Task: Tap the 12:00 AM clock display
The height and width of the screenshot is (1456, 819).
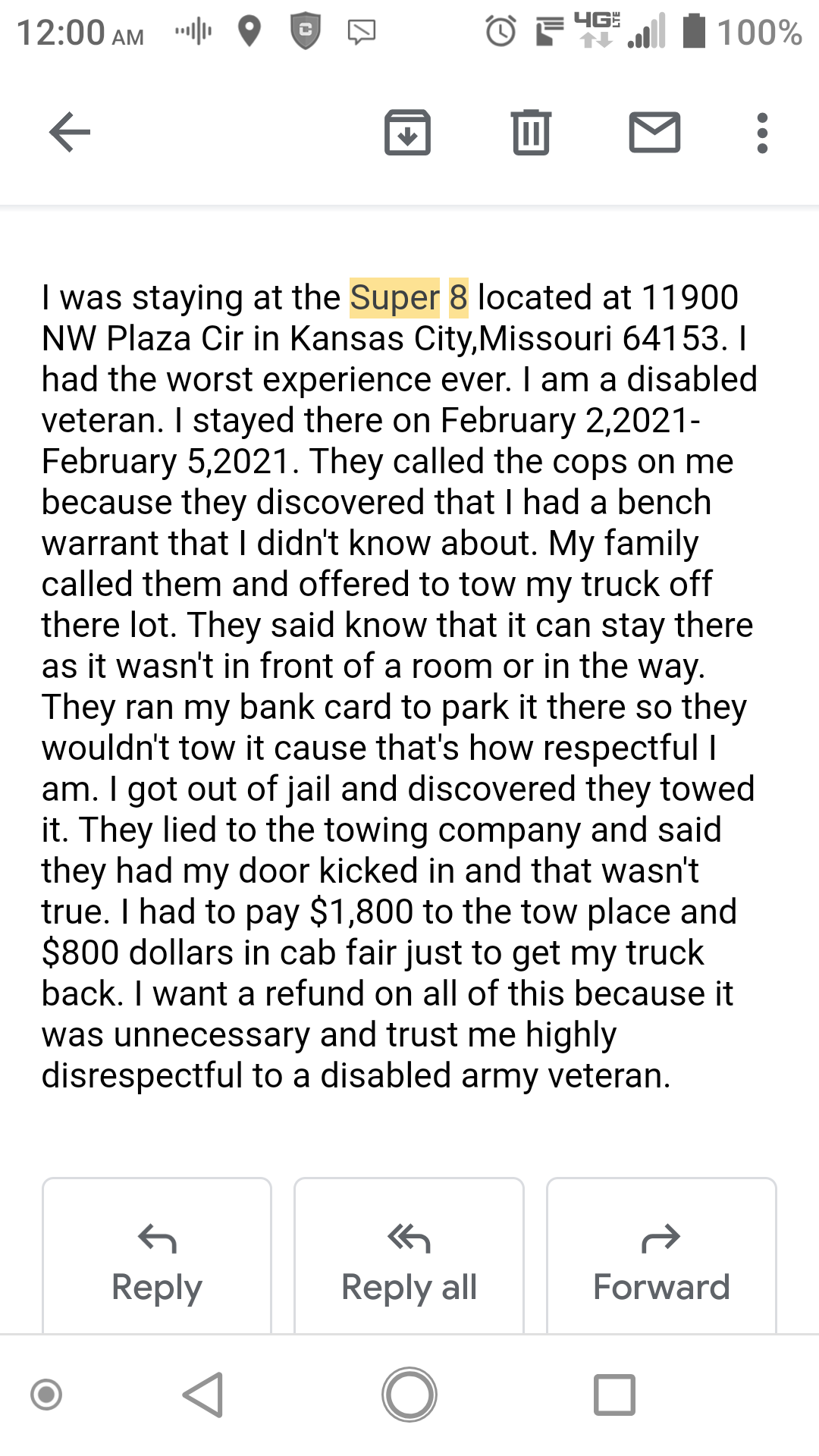Action: click(x=76, y=33)
